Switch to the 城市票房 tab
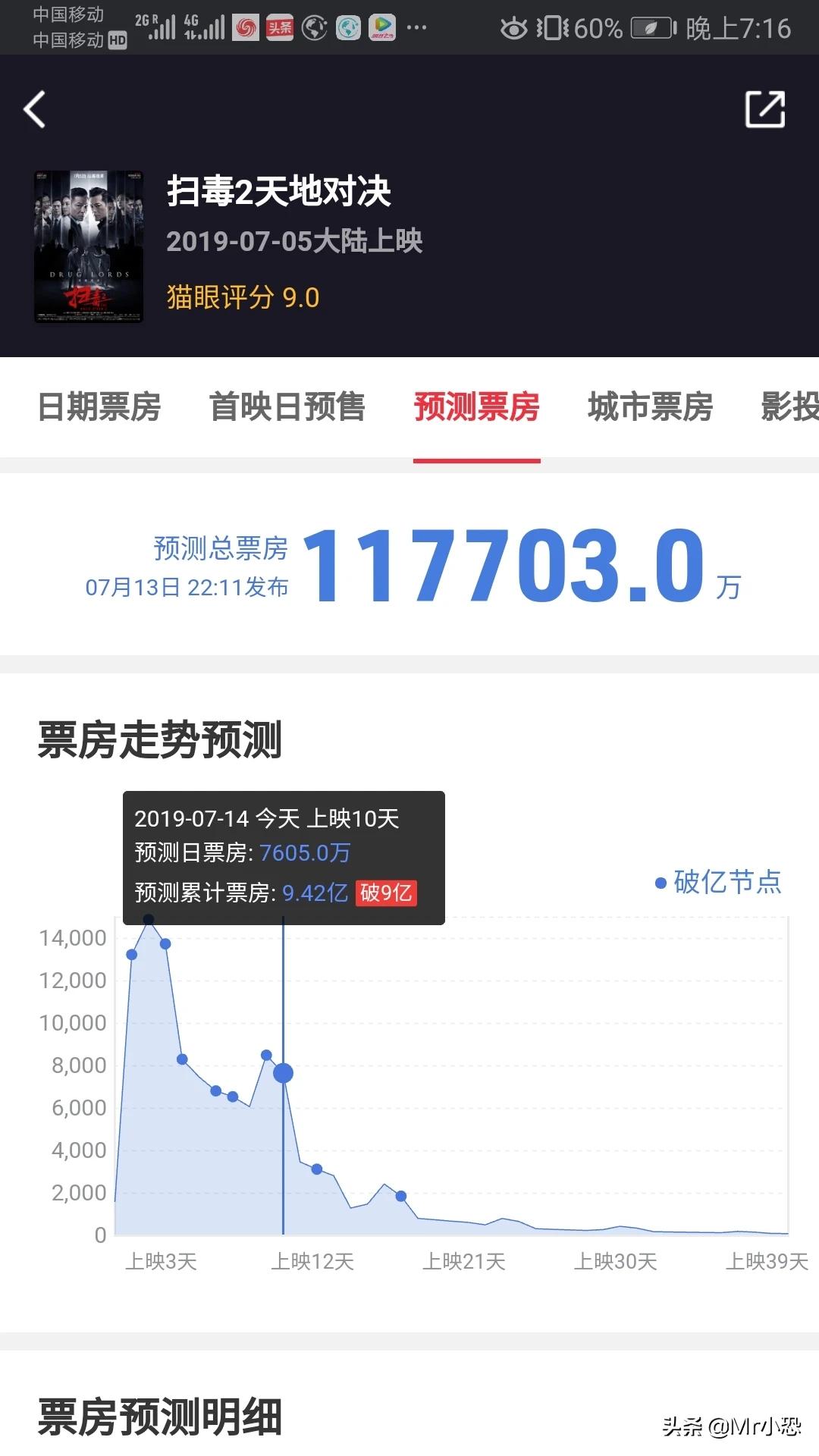 pyautogui.click(x=651, y=407)
